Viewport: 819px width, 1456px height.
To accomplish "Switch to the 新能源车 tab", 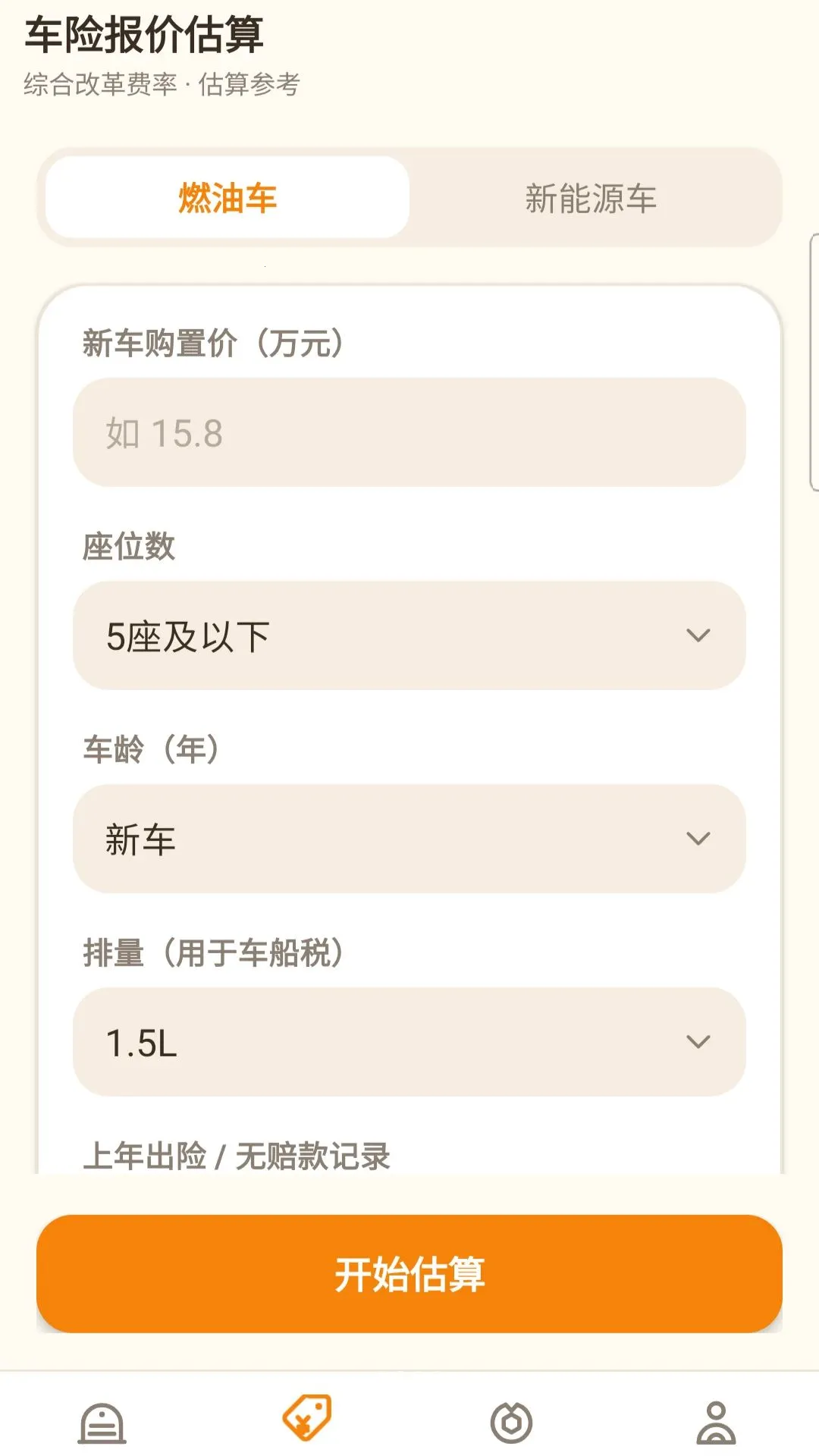I will (591, 198).
